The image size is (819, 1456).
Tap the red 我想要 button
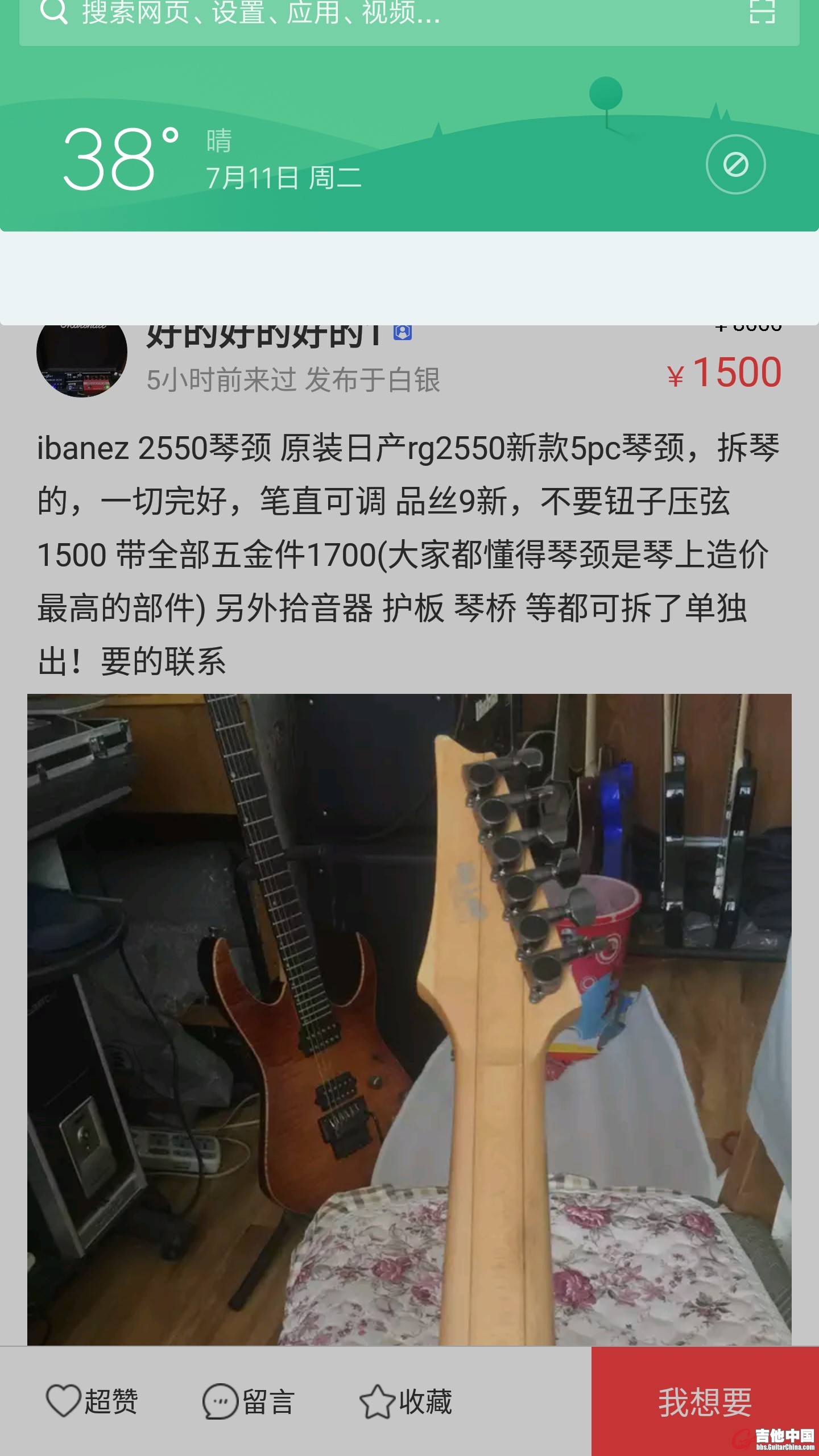705,1401
